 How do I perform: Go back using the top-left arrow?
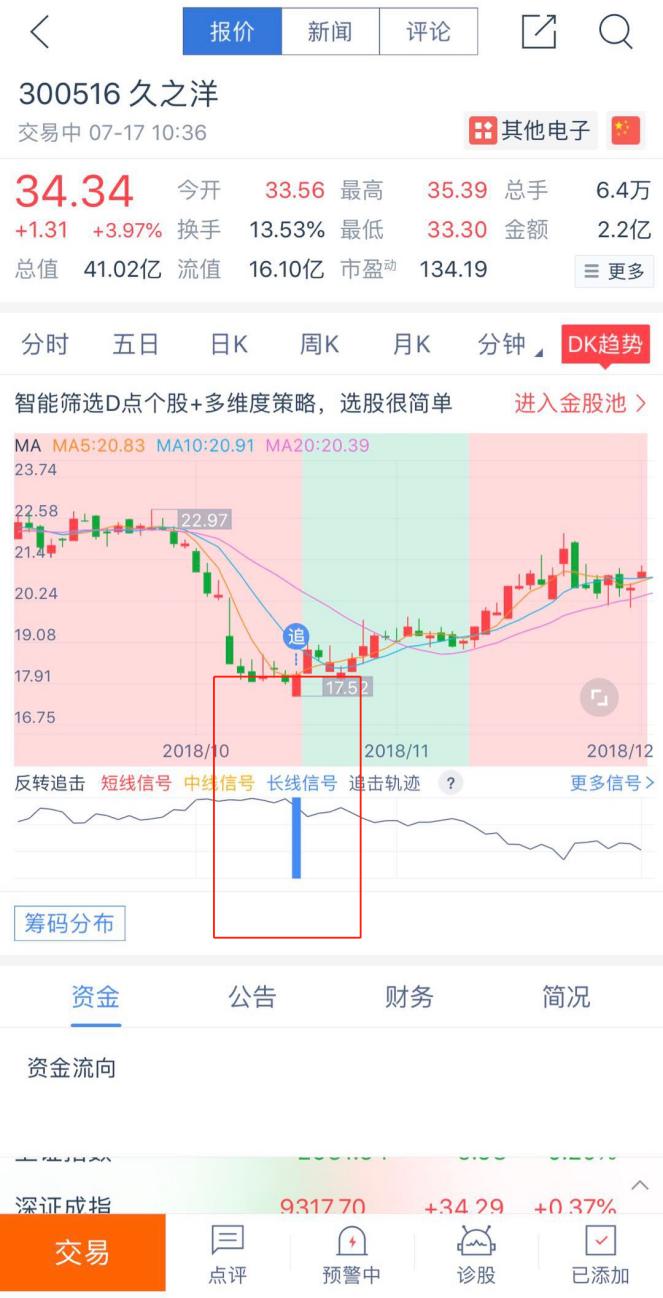39,32
